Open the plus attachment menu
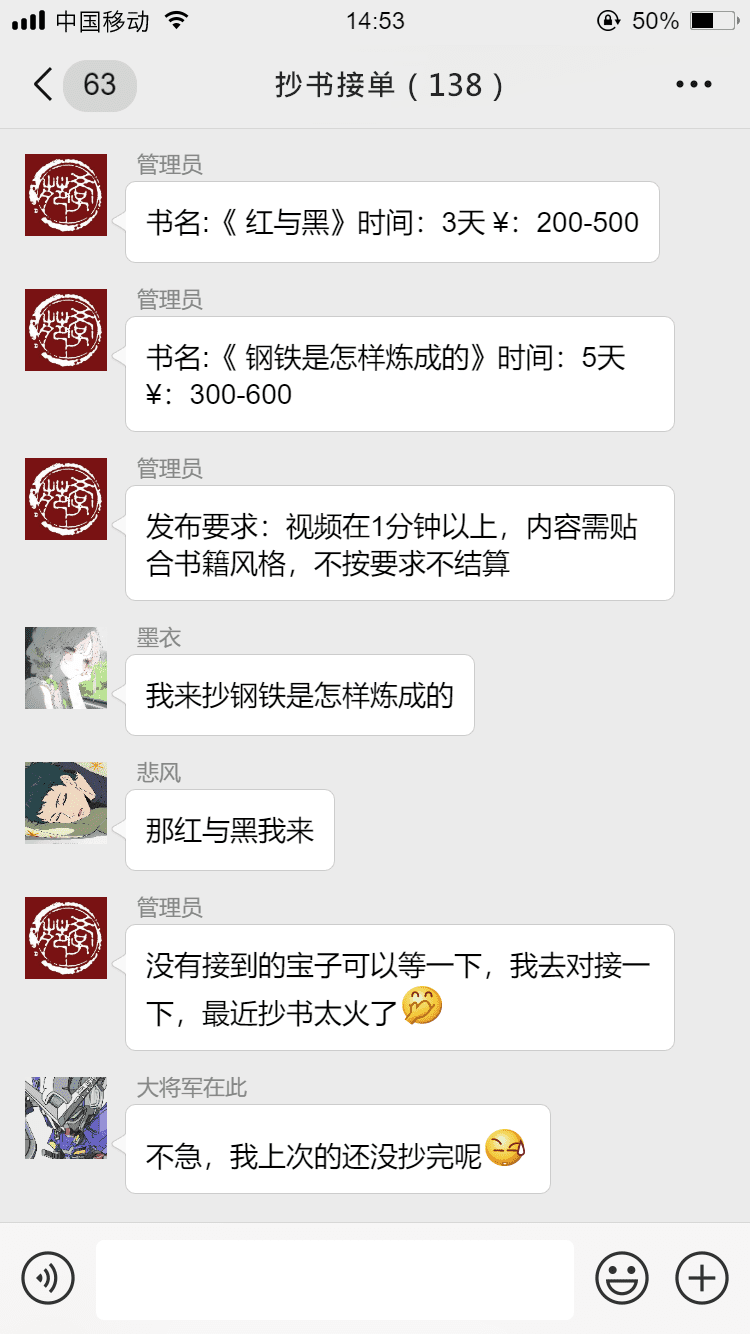This screenshot has width=750, height=1334. pos(702,1278)
